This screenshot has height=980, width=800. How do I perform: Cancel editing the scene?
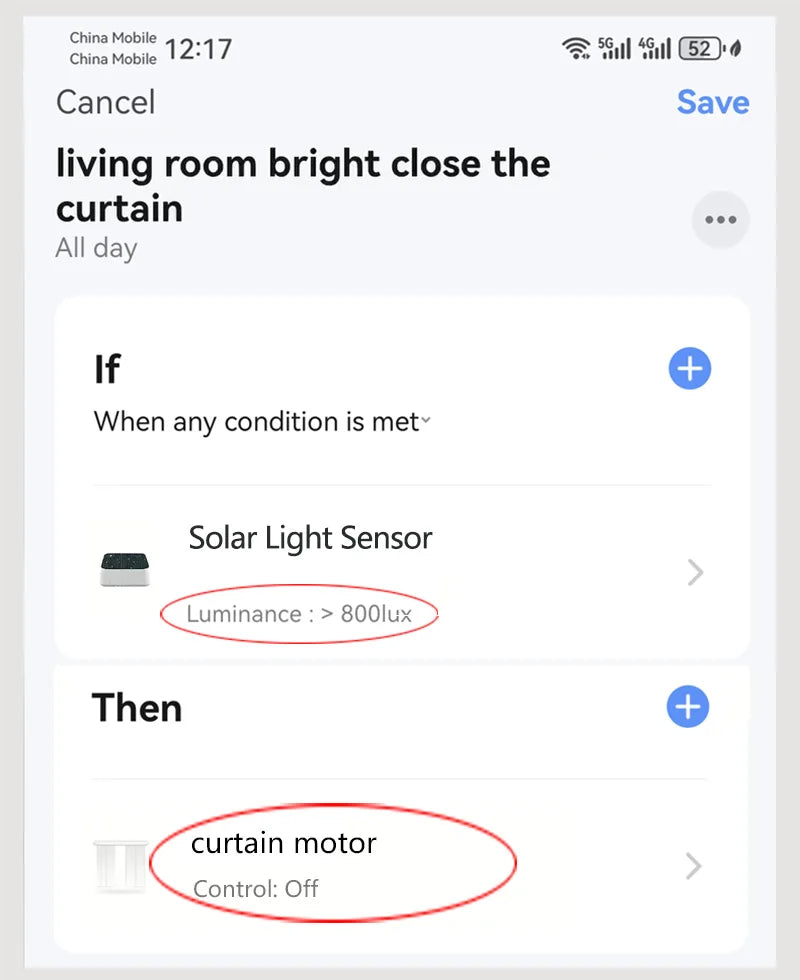(x=105, y=102)
